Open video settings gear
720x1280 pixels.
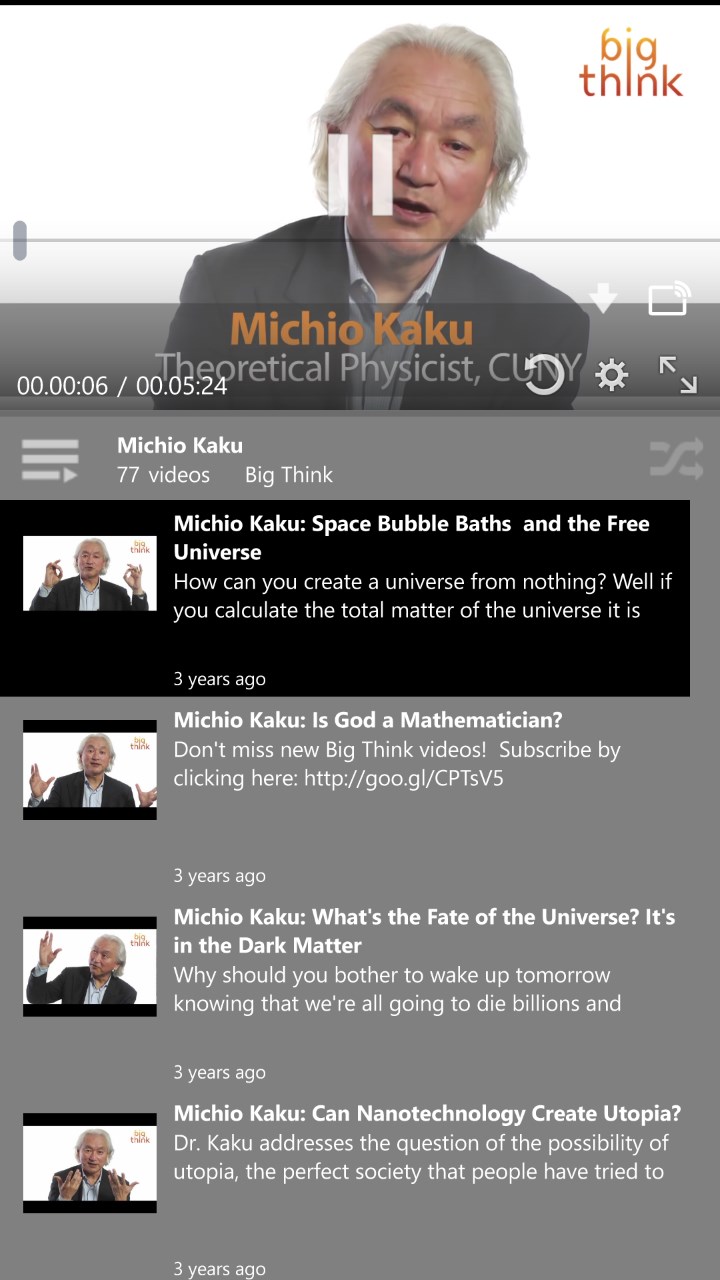611,376
